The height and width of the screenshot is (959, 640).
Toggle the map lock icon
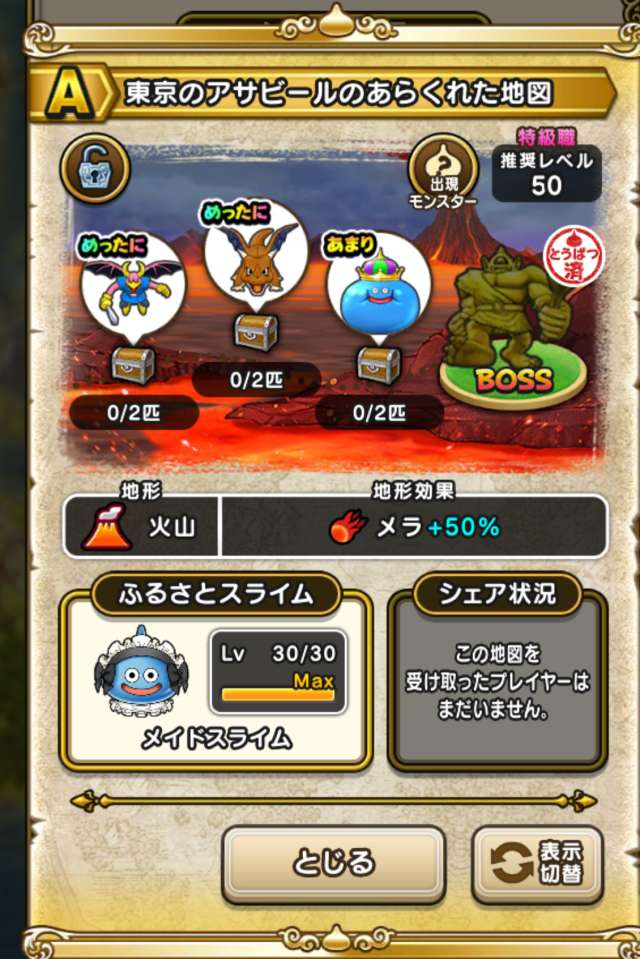pyautogui.click(x=95, y=168)
